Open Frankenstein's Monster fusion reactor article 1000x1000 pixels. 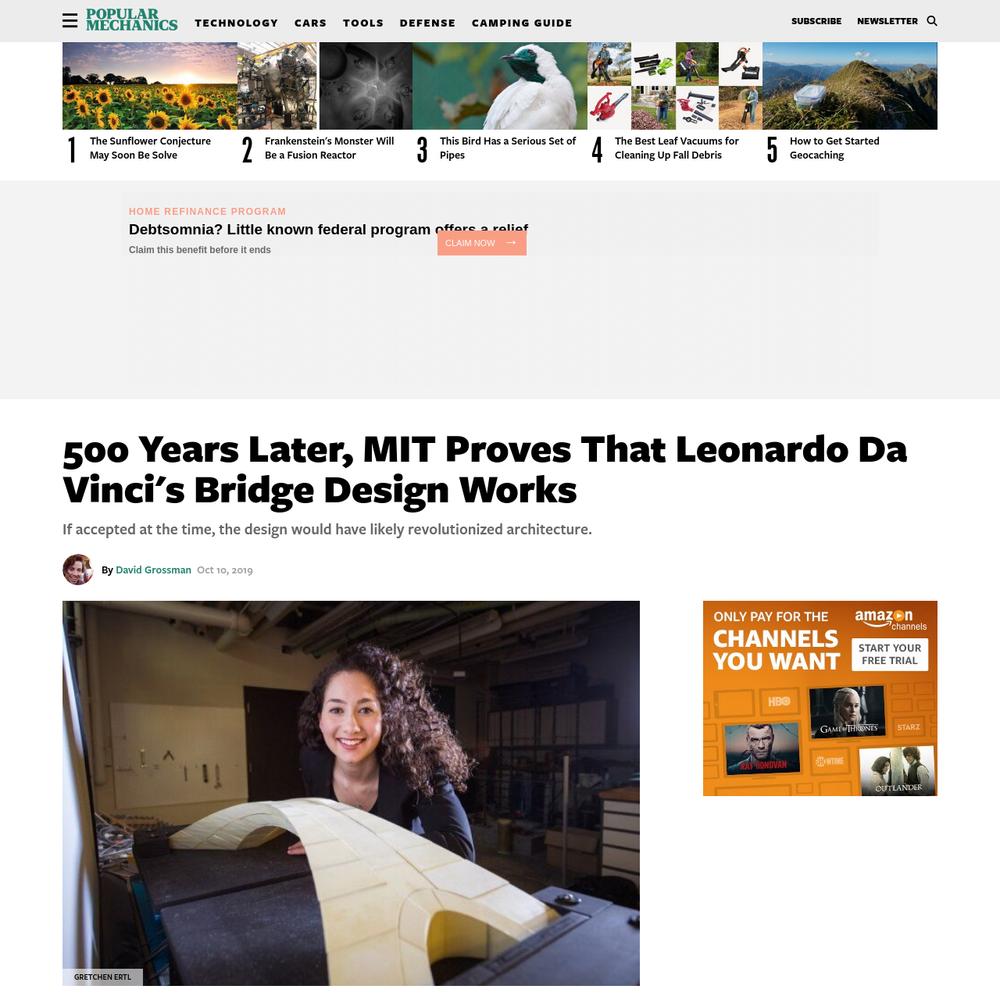pyautogui.click(x=328, y=148)
